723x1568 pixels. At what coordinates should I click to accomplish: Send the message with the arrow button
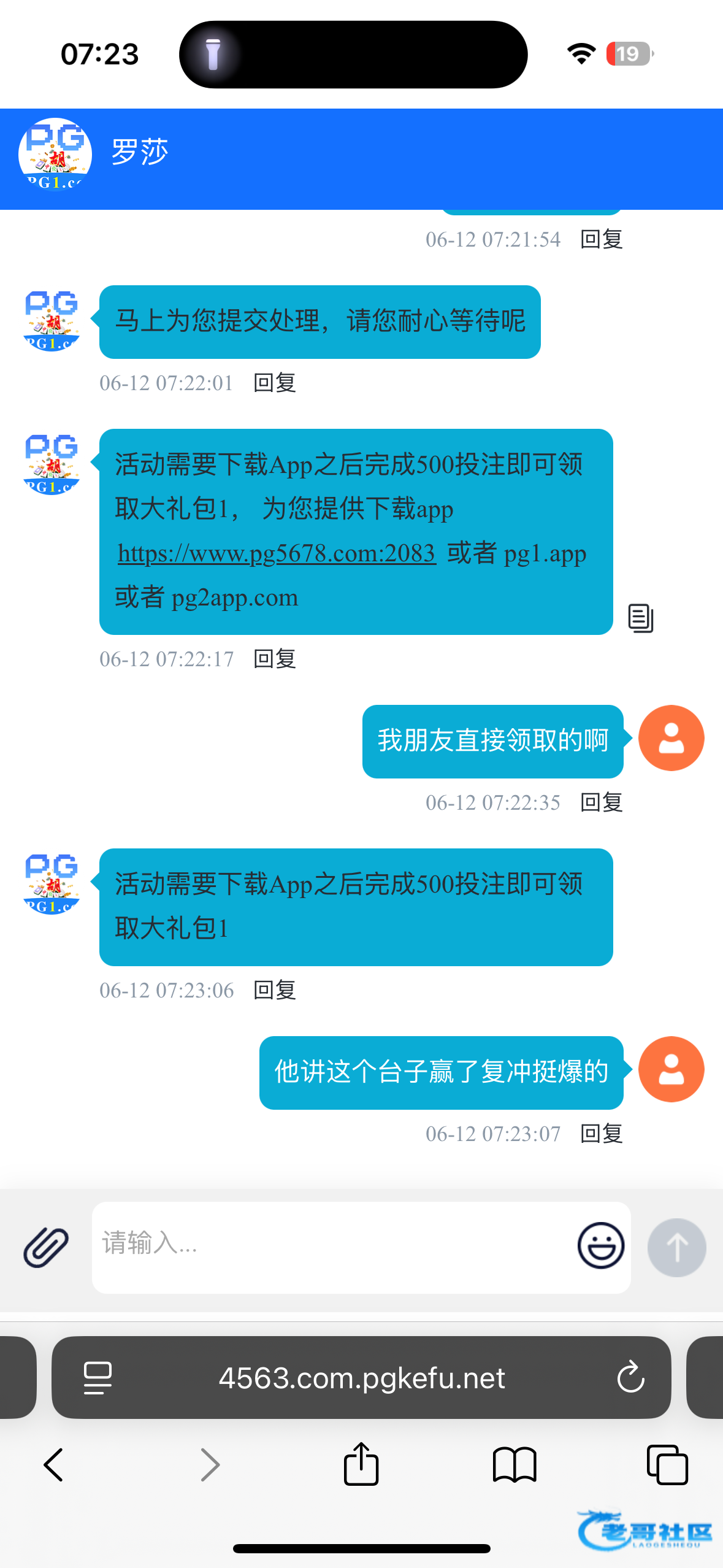click(x=676, y=1247)
